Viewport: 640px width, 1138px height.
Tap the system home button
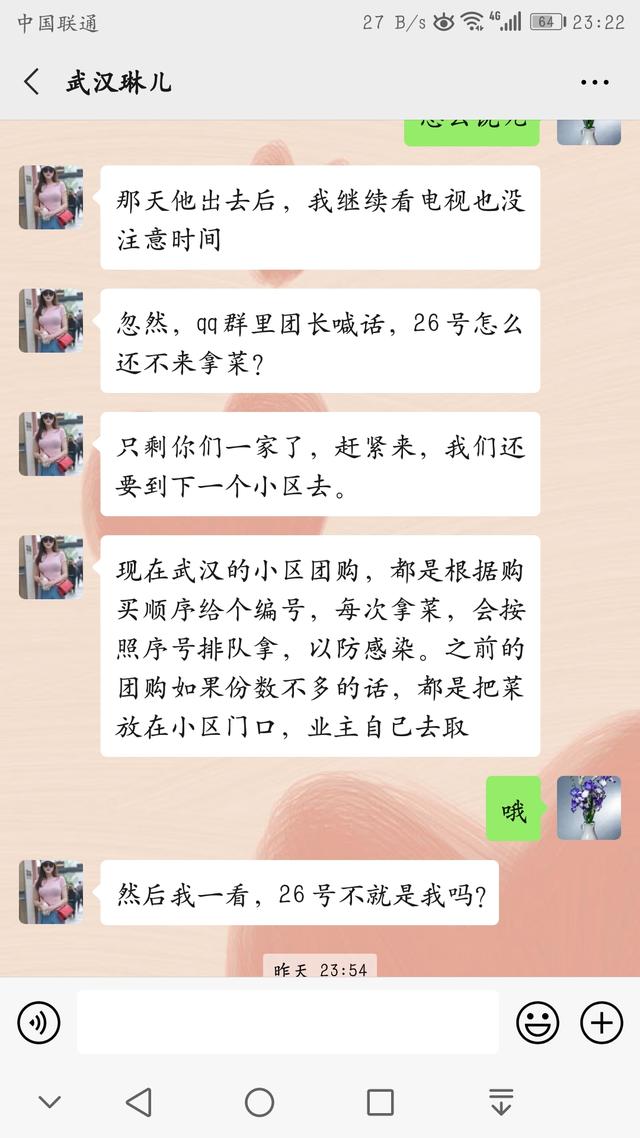pyautogui.click(x=260, y=1102)
